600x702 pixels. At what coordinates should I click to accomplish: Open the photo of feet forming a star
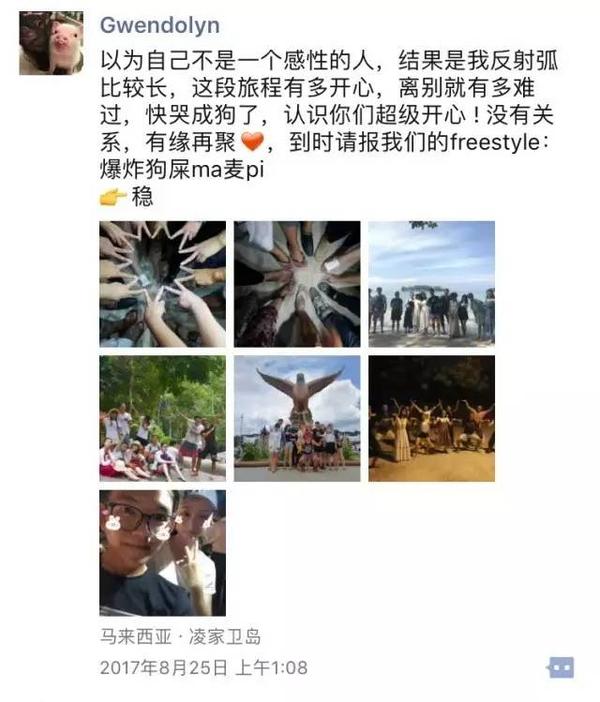(297, 284)
